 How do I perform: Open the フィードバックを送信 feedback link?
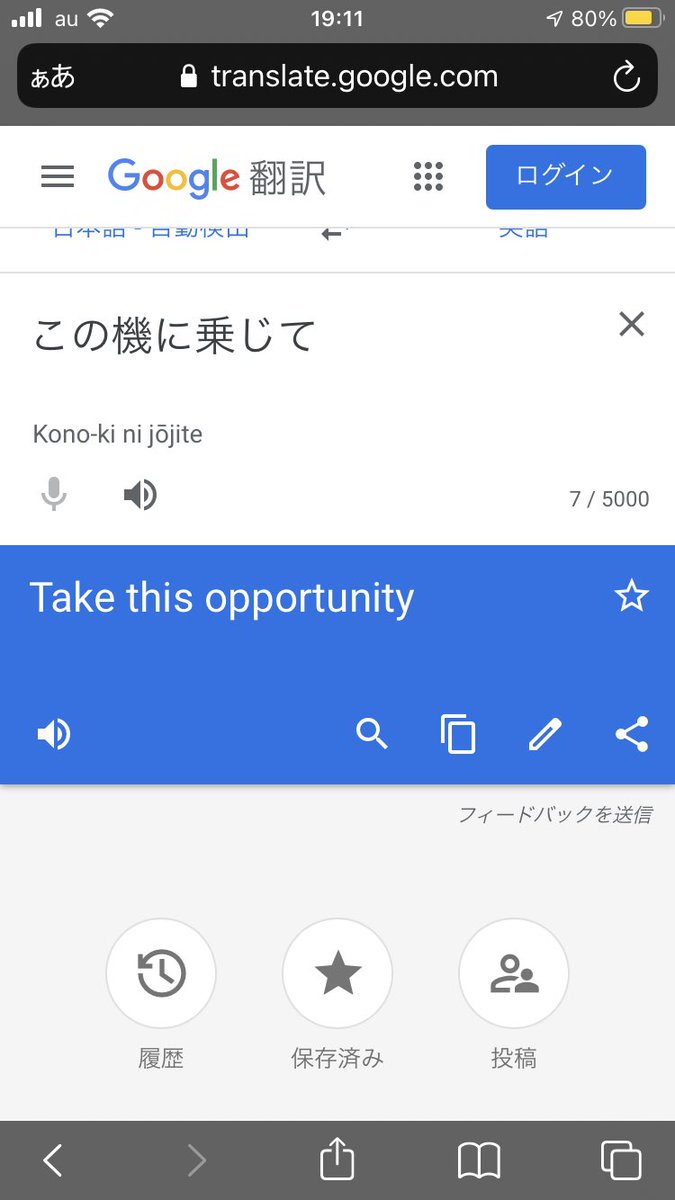[x=555, y=815]
